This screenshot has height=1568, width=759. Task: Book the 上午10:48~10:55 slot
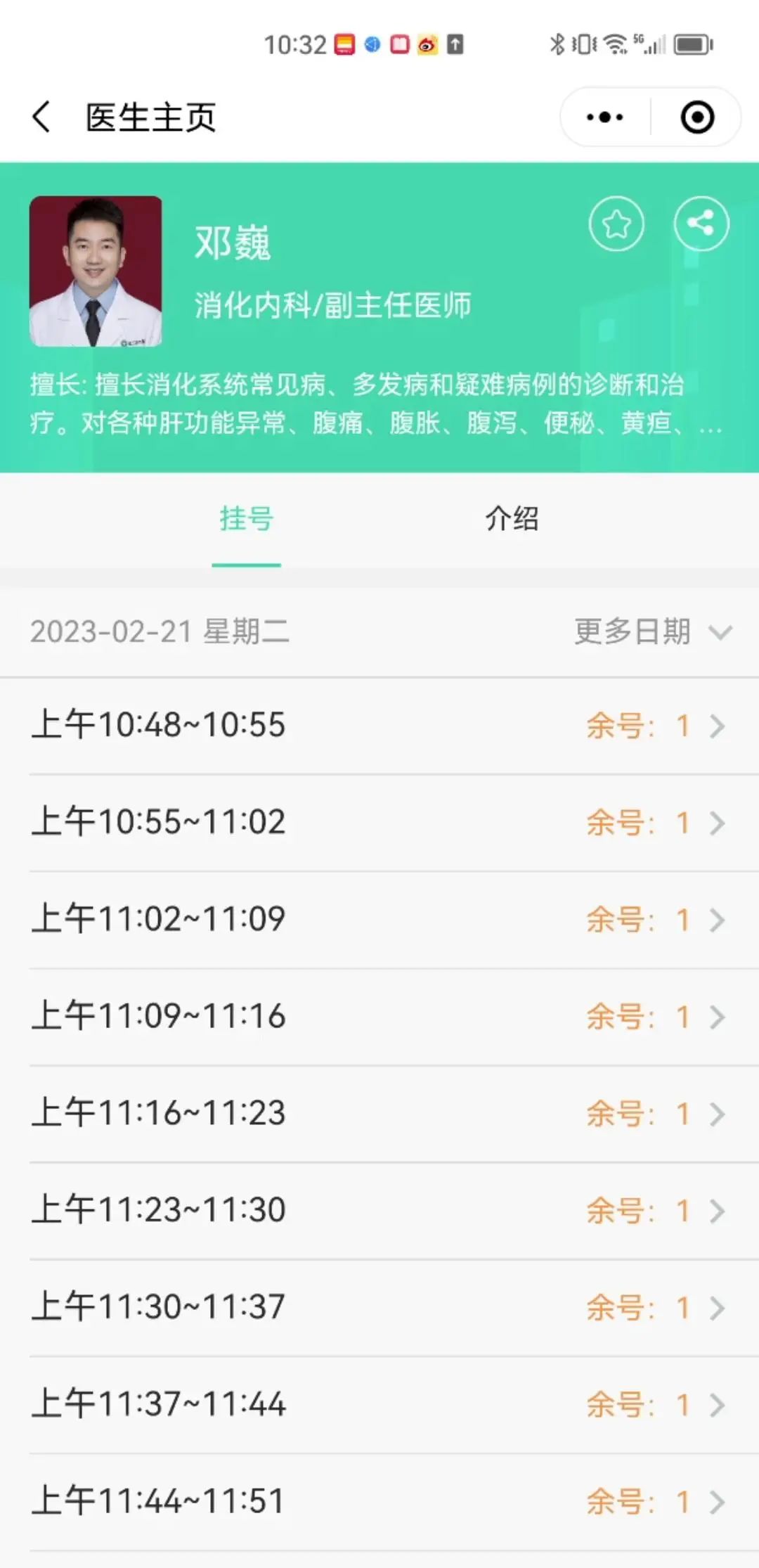pyautogui.click(x=379, y=726)
